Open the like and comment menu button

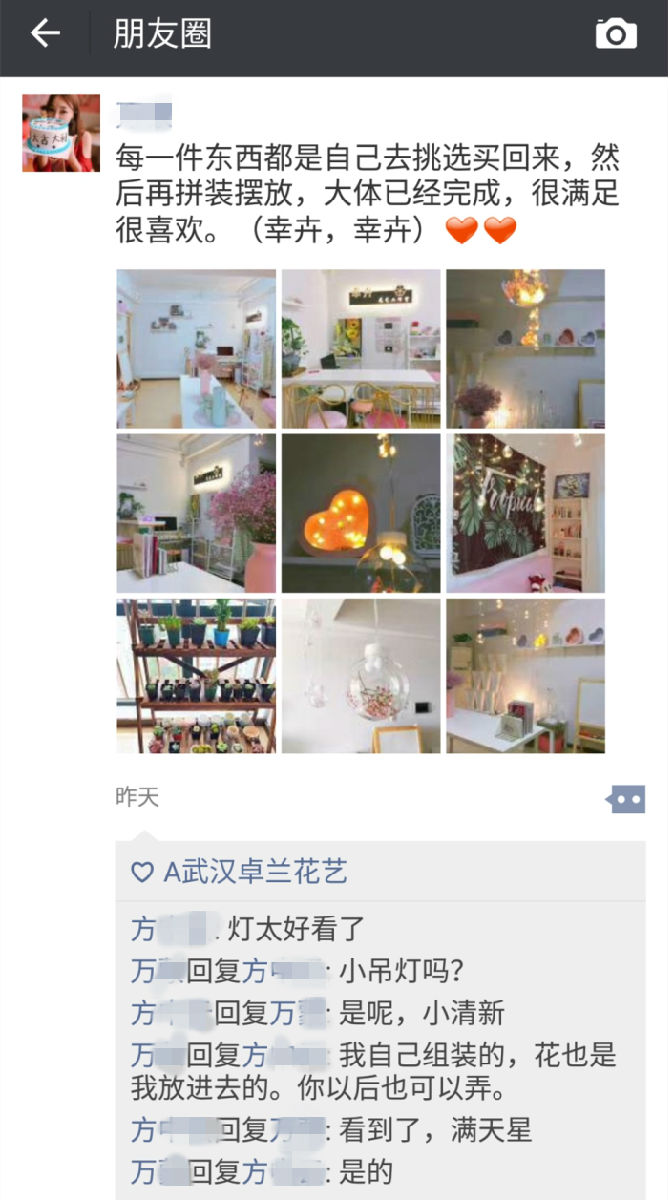click(625, 798)
